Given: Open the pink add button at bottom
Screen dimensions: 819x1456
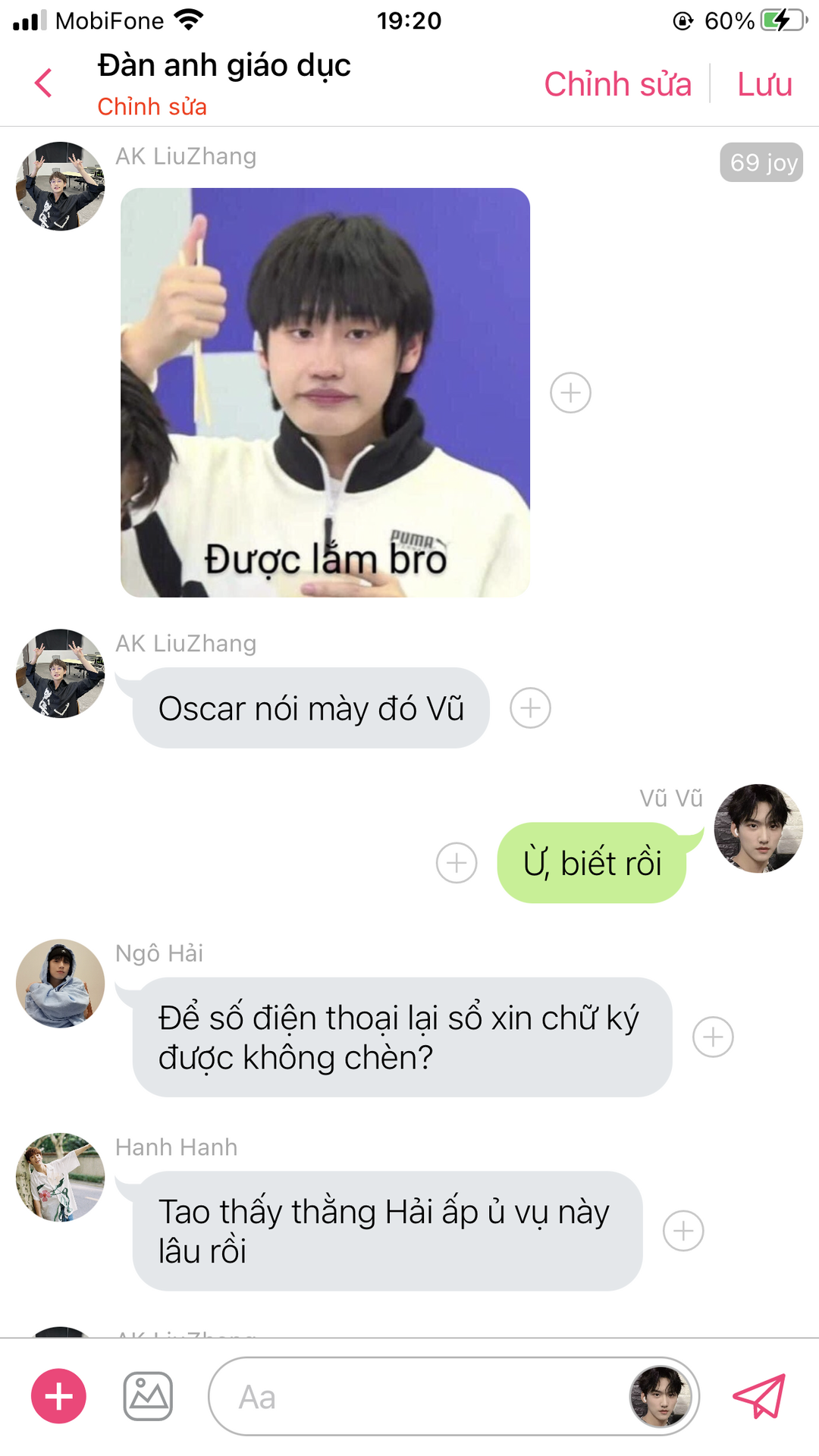Looking at the screenshot, I should pos(58,1396).
